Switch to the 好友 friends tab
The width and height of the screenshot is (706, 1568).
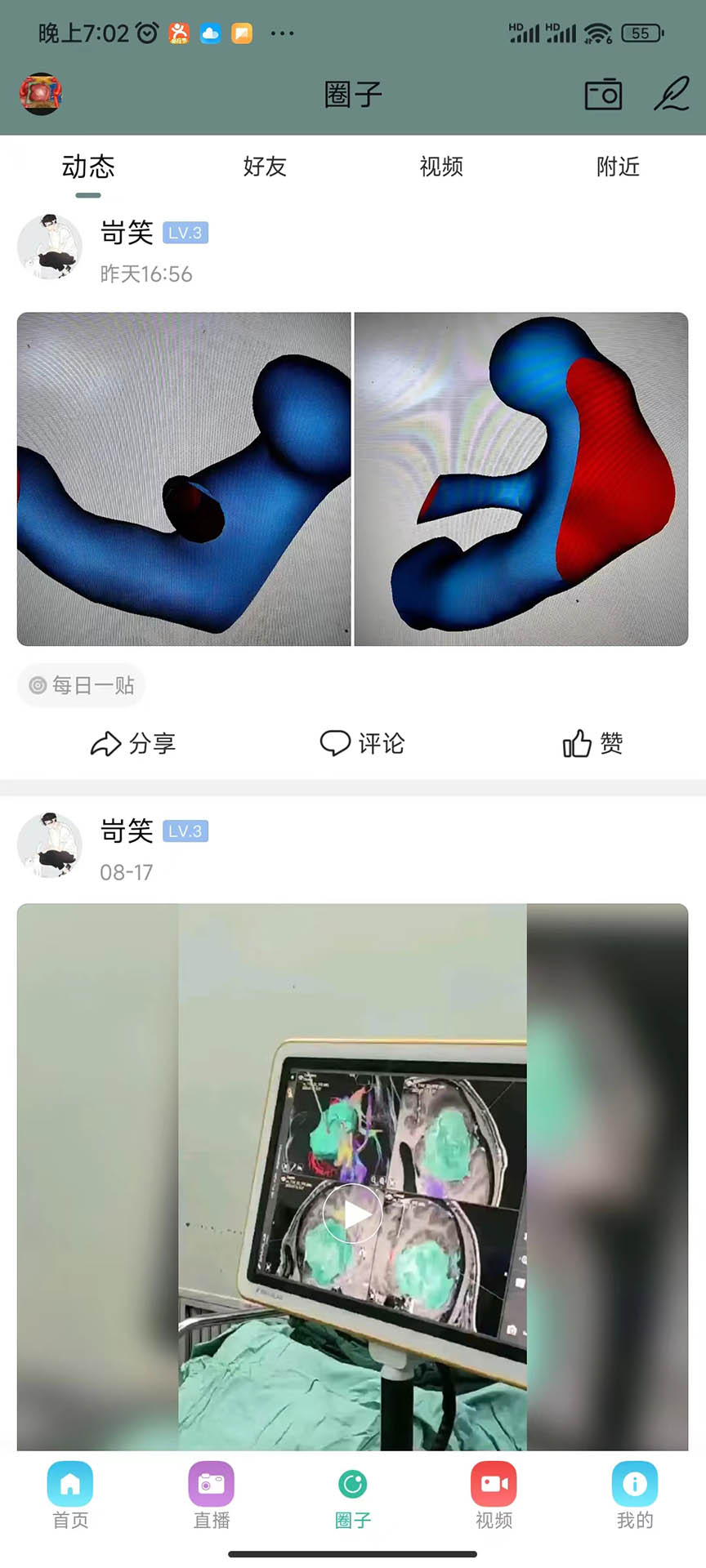[265, 167]
